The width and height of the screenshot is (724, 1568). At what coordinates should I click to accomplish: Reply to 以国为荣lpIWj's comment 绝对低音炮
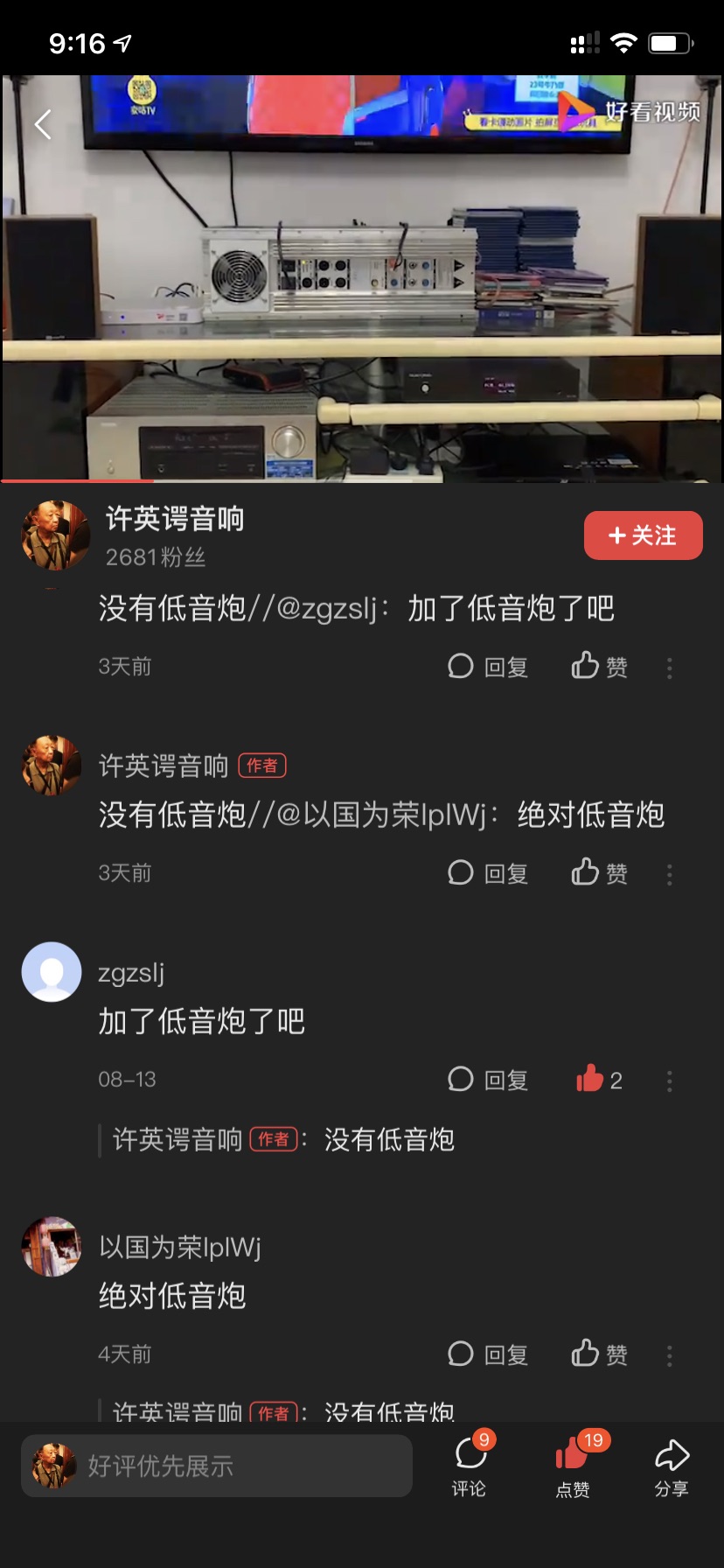click(x=488, y=1354)
